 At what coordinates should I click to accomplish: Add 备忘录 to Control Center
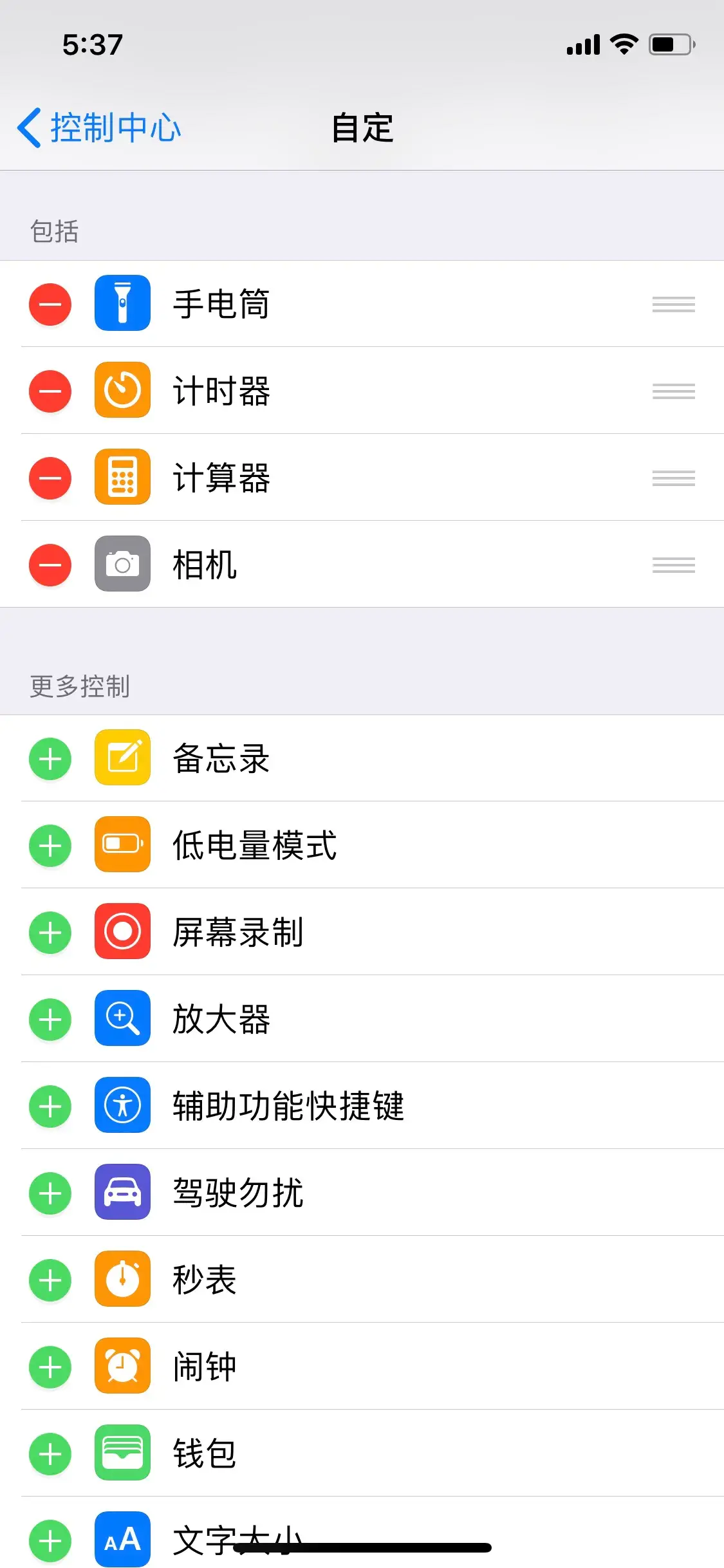pyautogui.click(x=50, y=759)
